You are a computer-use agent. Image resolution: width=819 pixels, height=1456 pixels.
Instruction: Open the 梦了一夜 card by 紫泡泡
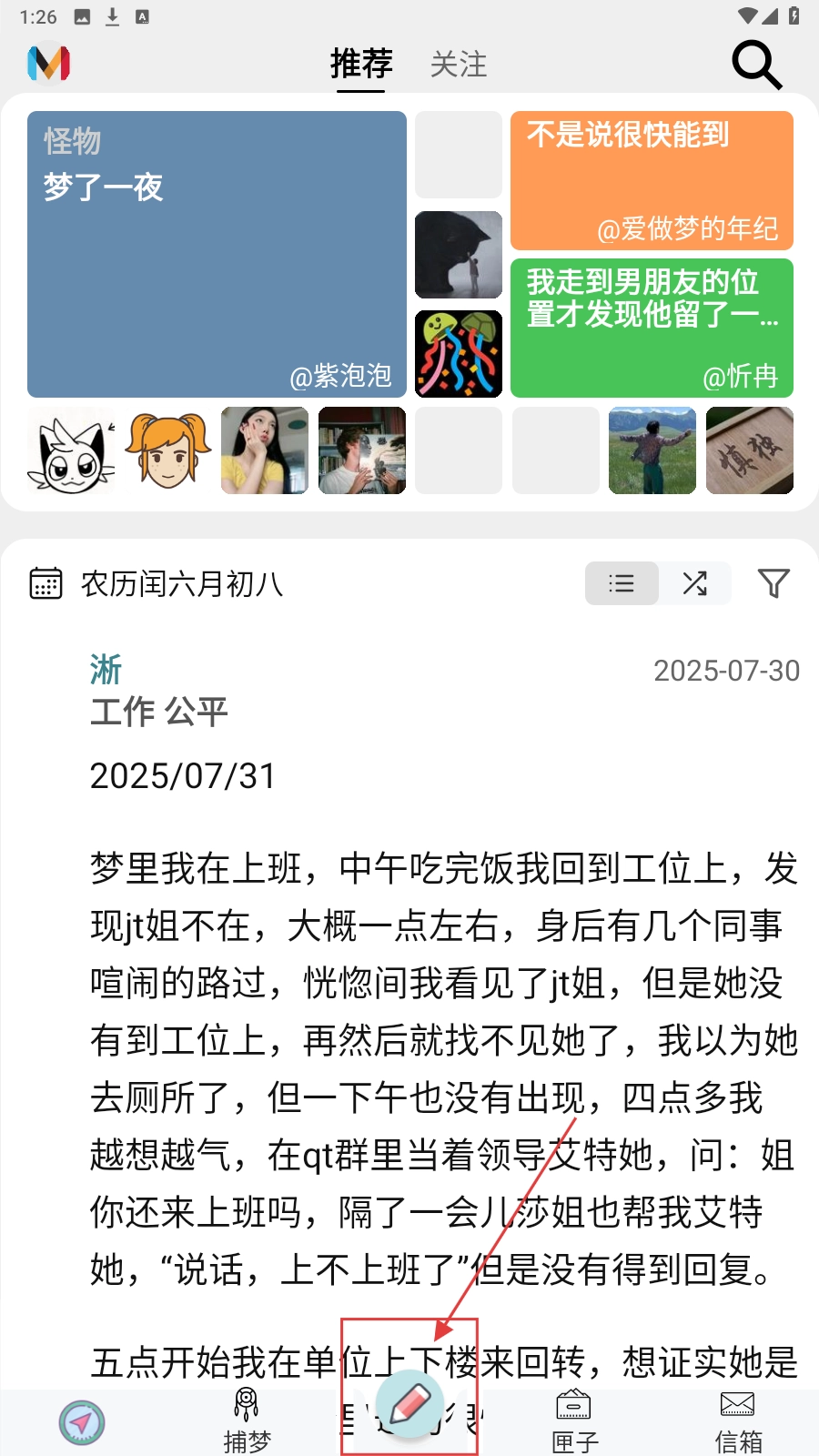pyautogui.click(x=217, y=254)
